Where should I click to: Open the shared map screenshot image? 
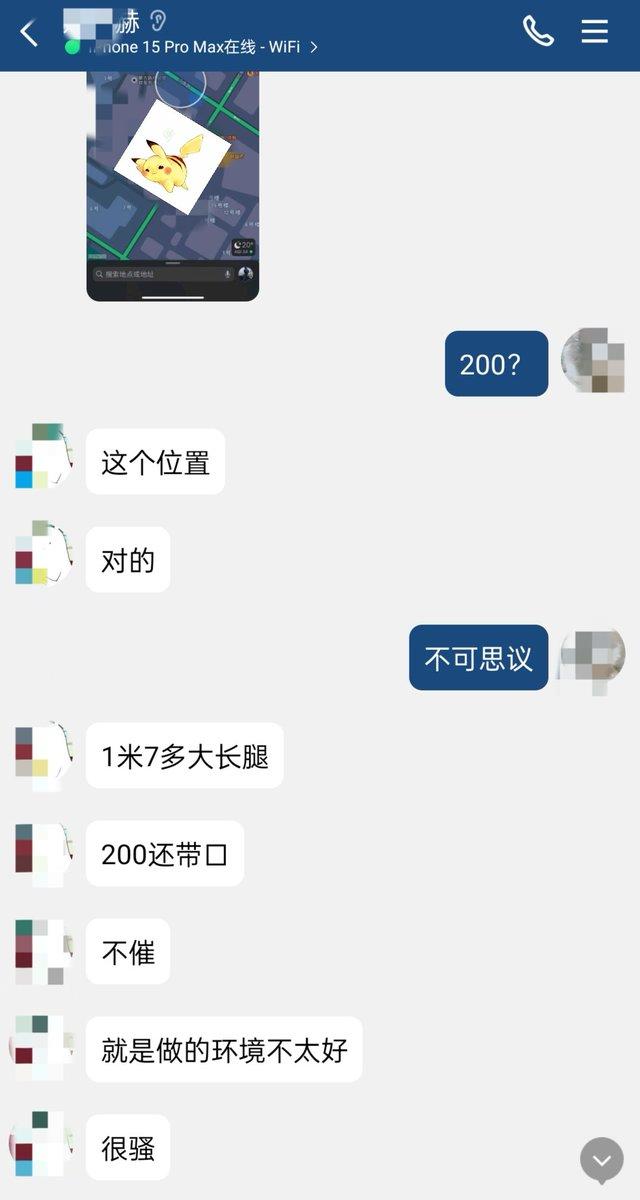tap(173, 185)
